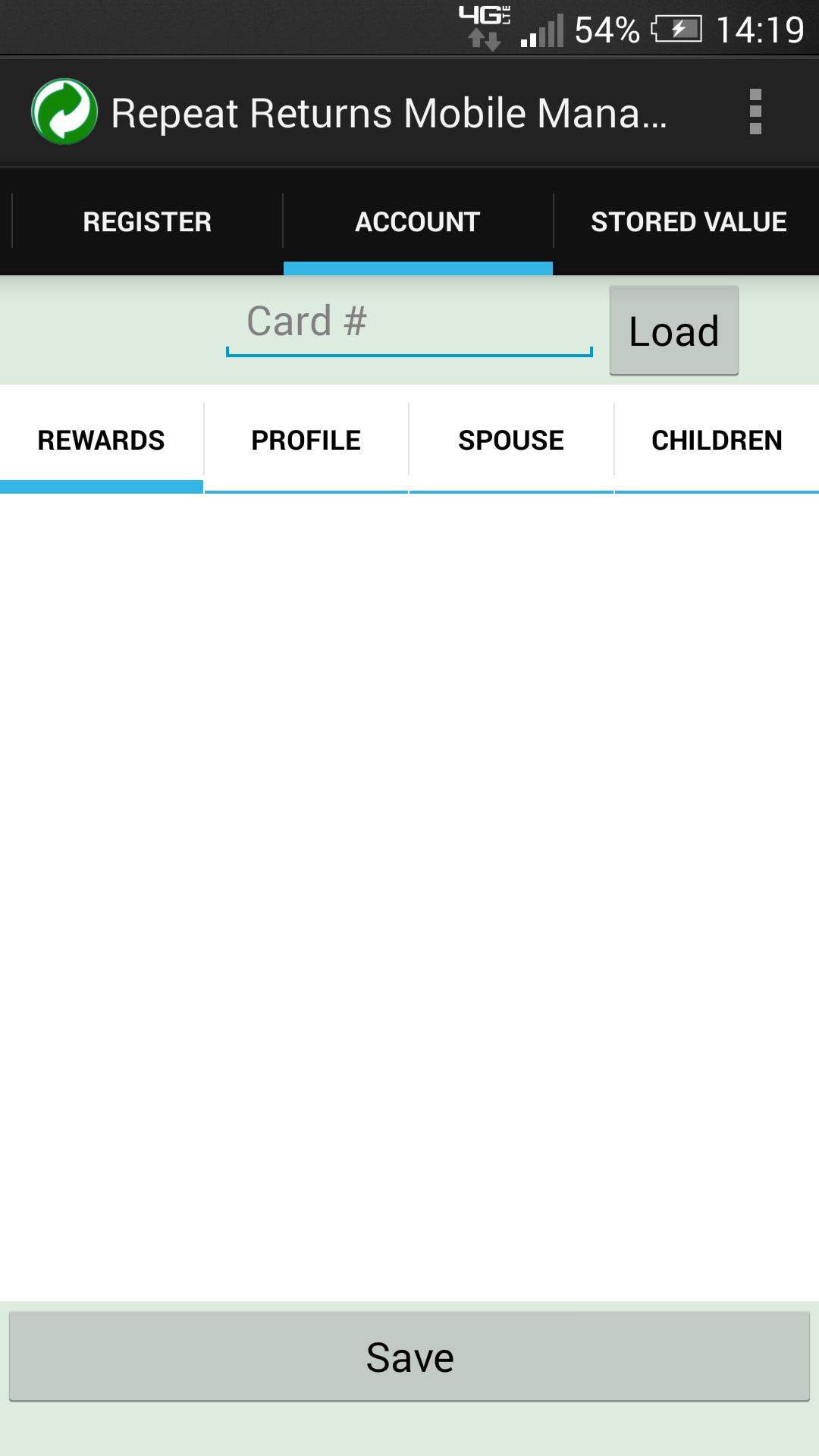Open the SPOUSE tab

coord(510,440)
